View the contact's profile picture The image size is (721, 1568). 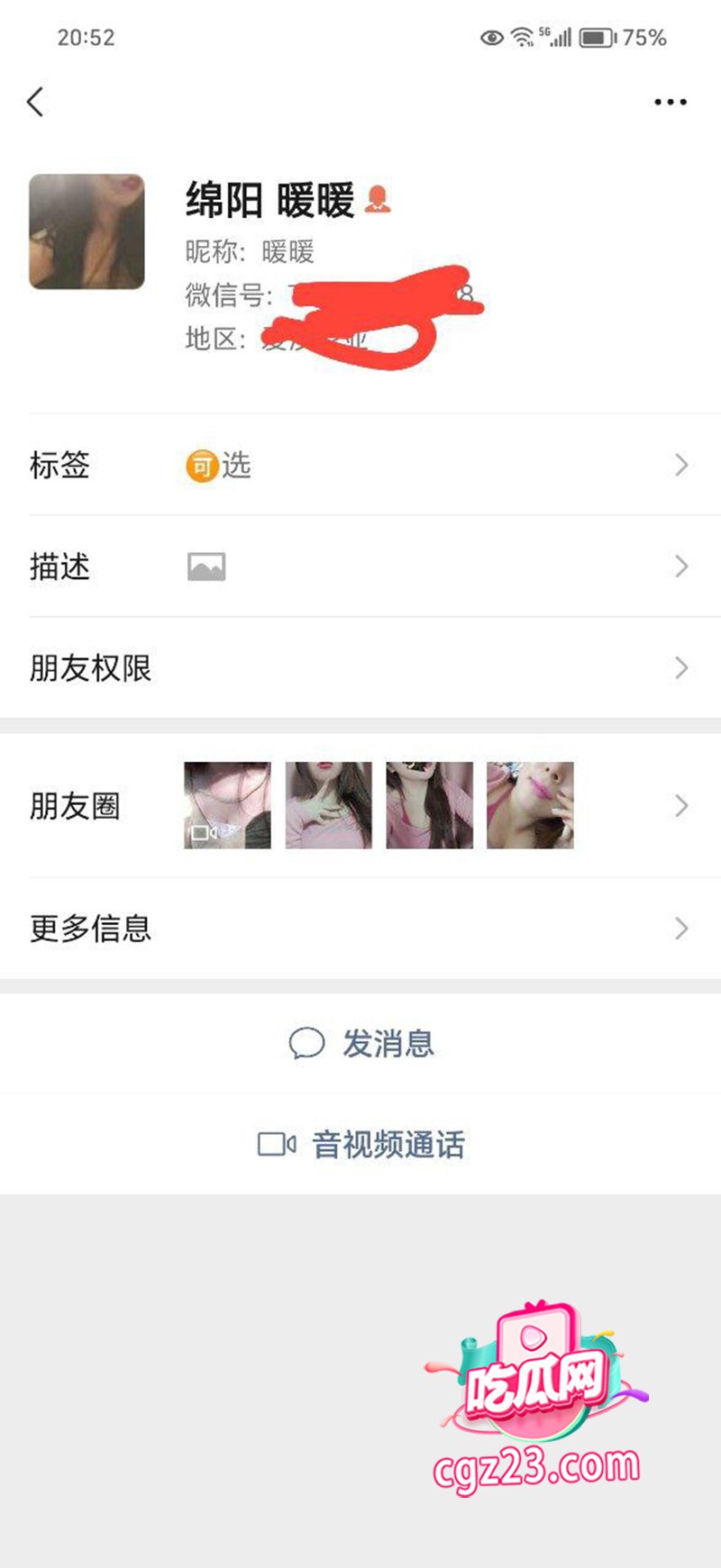[x=87, y=231]
